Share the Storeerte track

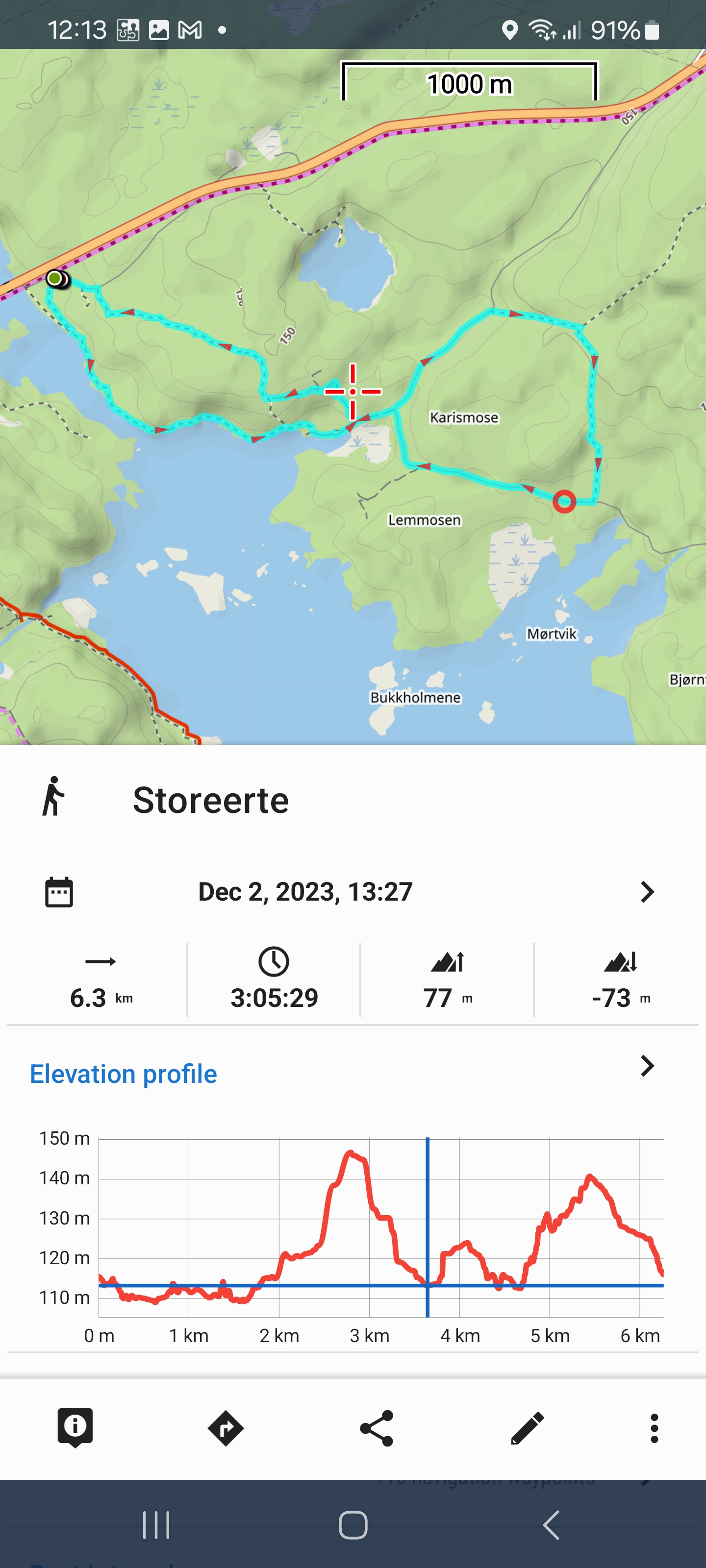(377, 1427)
